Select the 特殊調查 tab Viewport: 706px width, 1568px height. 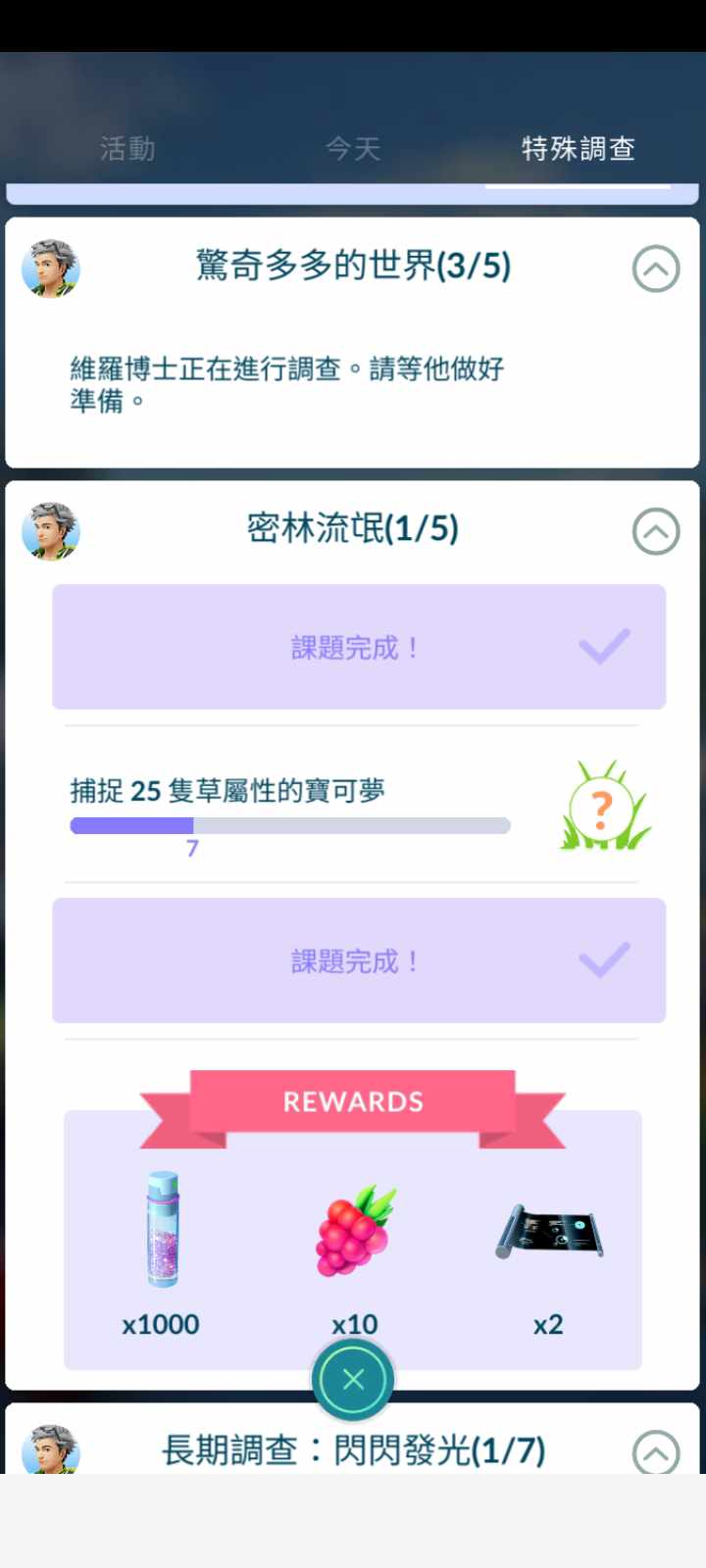[578, 148]
